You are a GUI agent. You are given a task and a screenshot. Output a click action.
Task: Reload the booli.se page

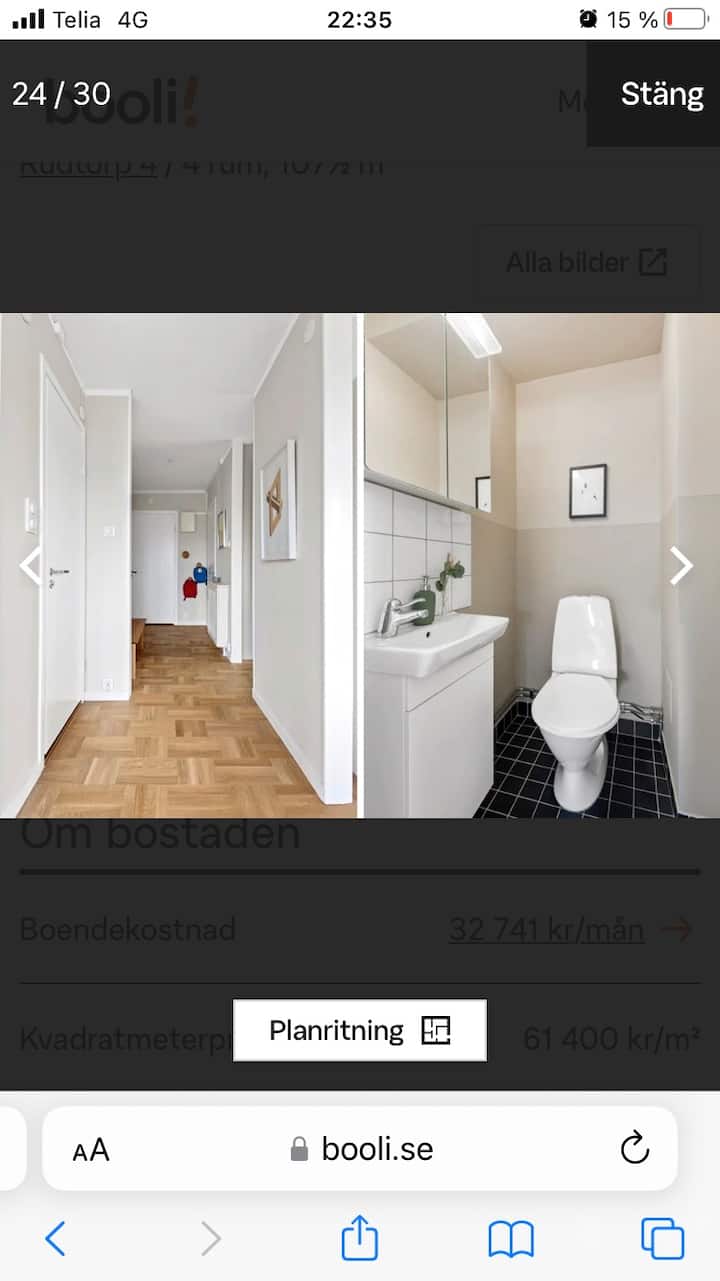tap(635, 1149)
